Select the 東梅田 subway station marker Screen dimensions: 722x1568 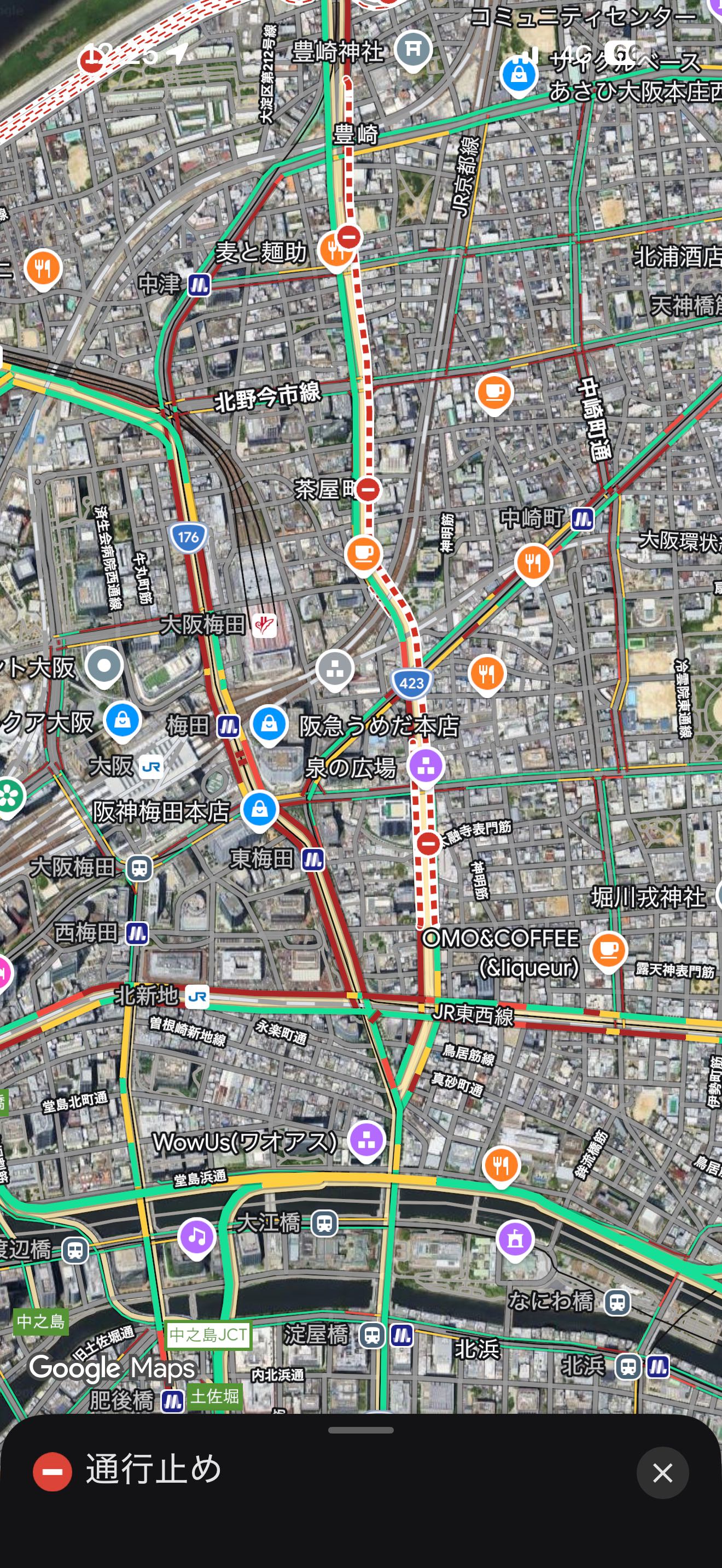(313, 859)
